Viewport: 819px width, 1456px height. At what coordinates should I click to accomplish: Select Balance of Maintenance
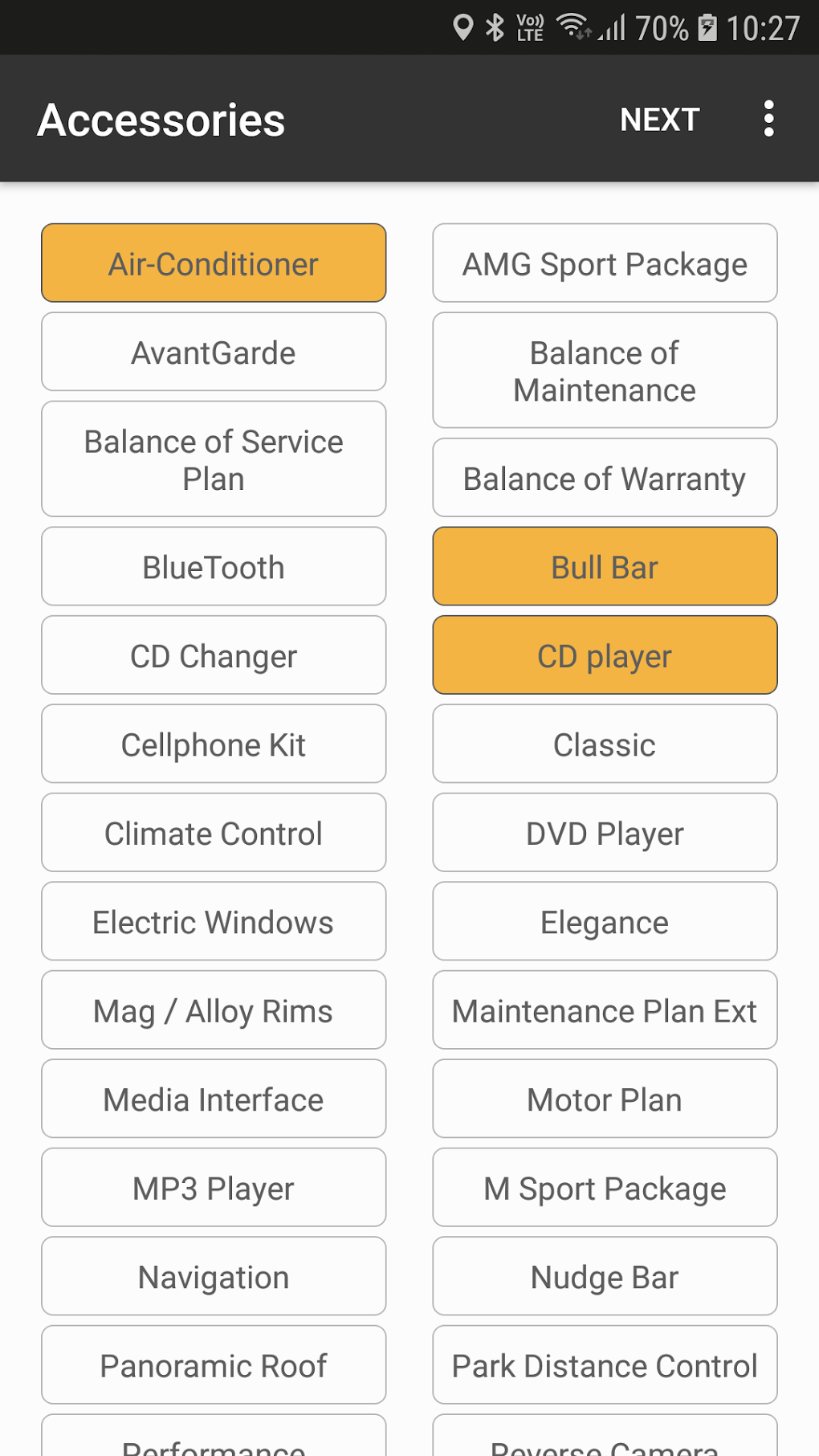click(x=605, y=371)
